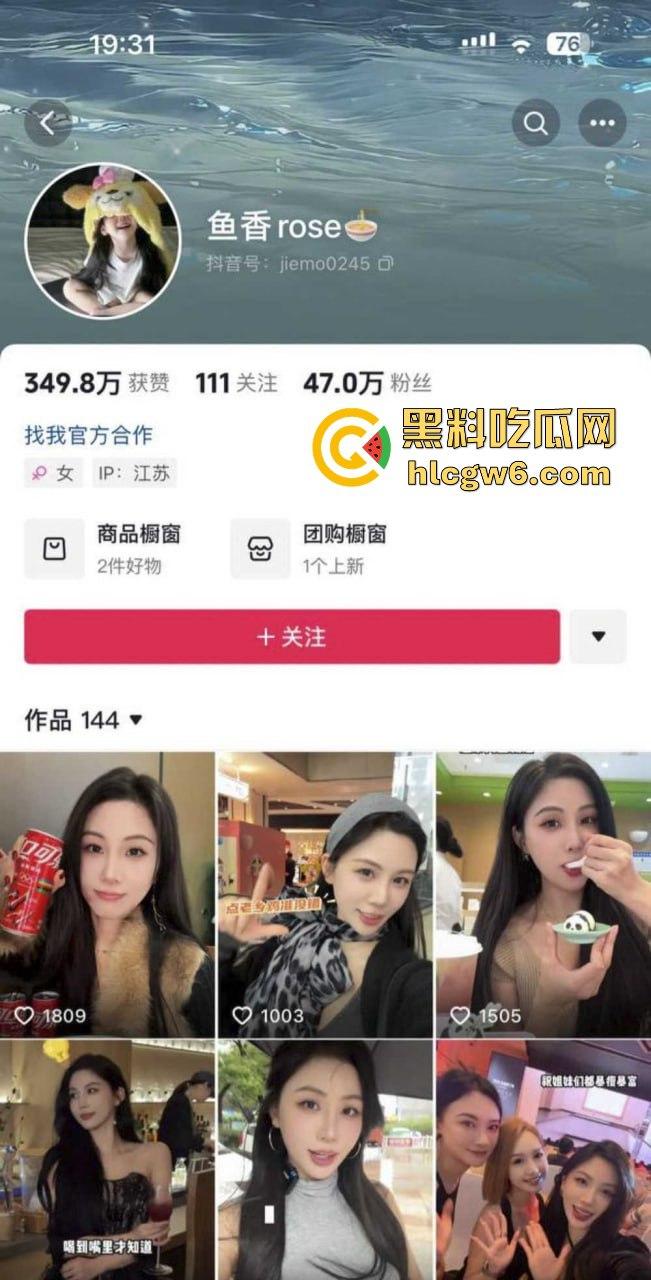
Task: Follow this user with the red 关注 button
Action: pyautogui.click(x=291, y=637)
